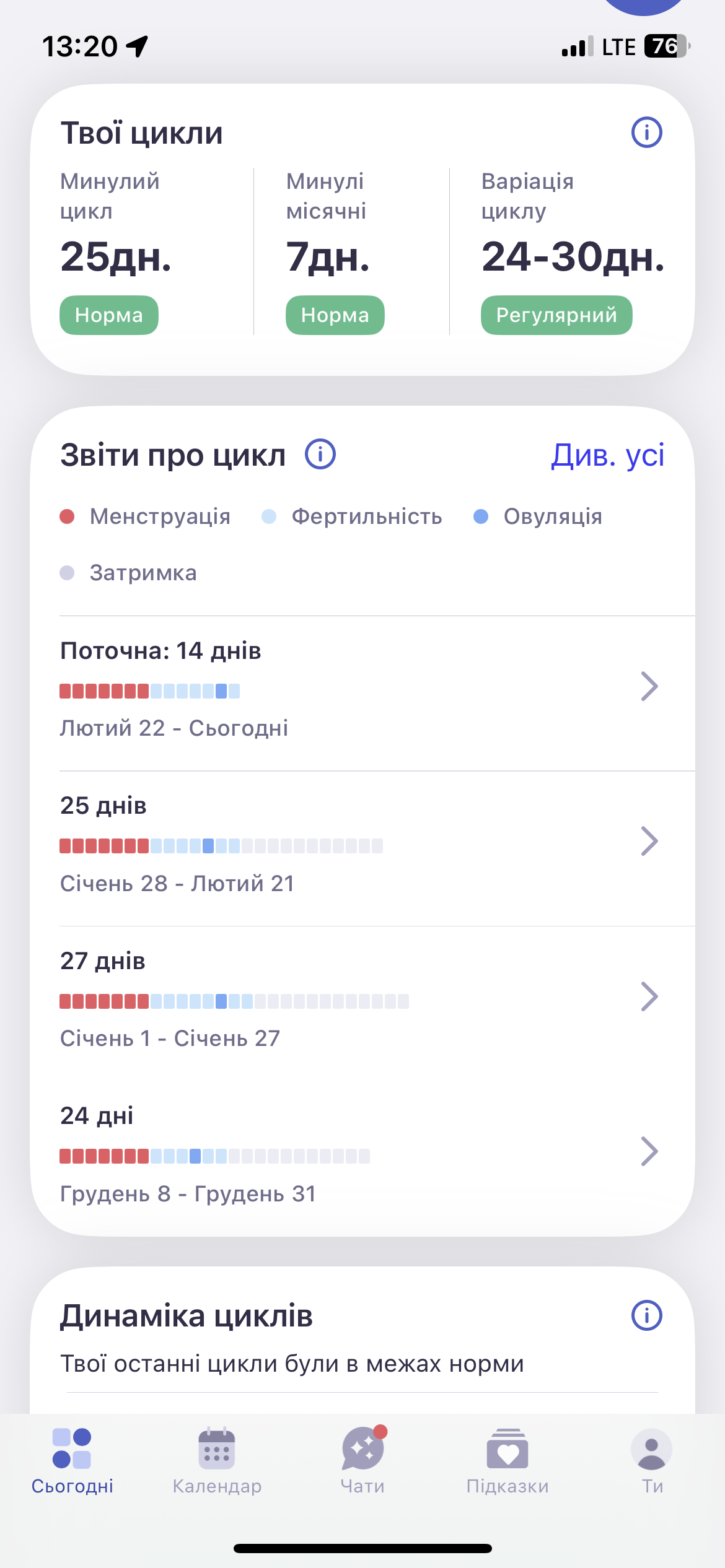This screenshot has width=725, height=1568.
Task: Open info icon next to Твої цикли
Action: [646, 133]
